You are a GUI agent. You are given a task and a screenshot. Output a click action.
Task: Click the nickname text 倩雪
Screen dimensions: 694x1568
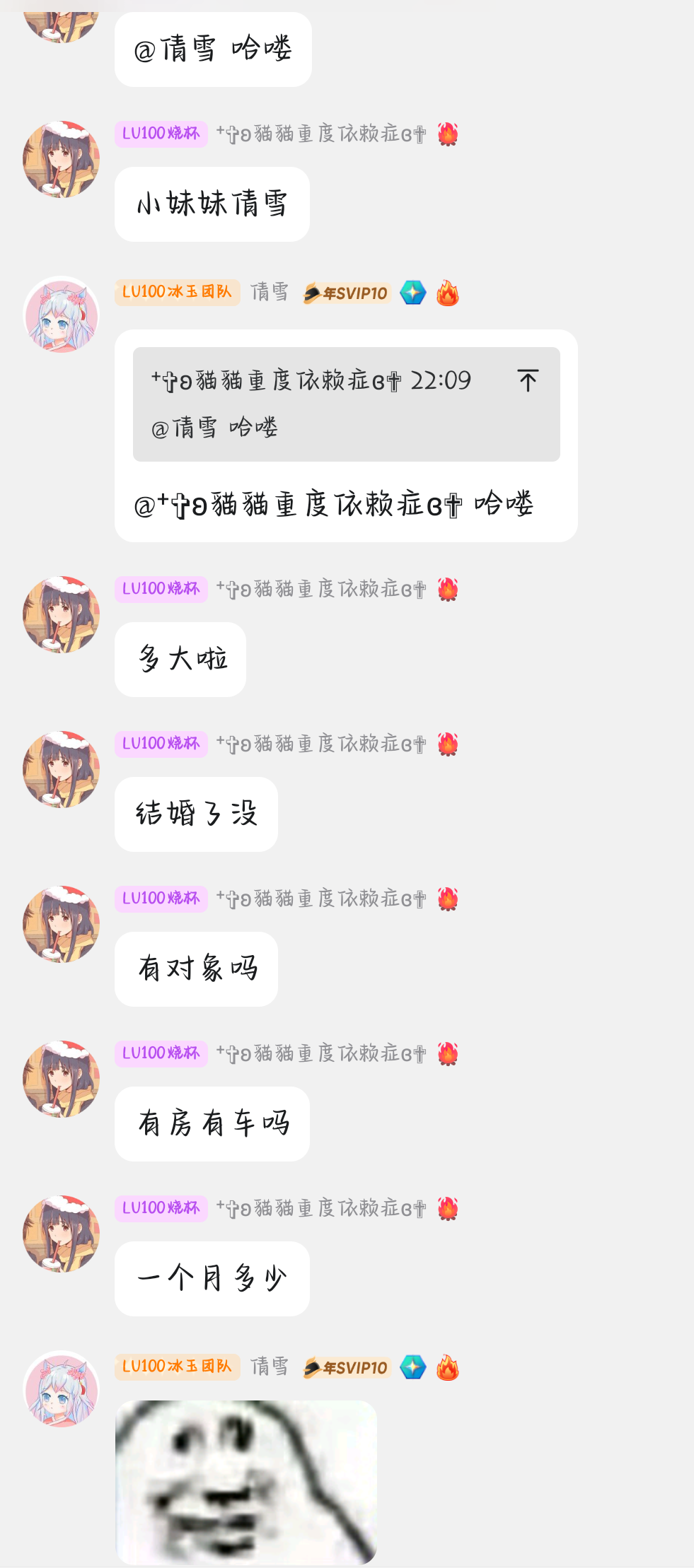[x=270, y=293]
